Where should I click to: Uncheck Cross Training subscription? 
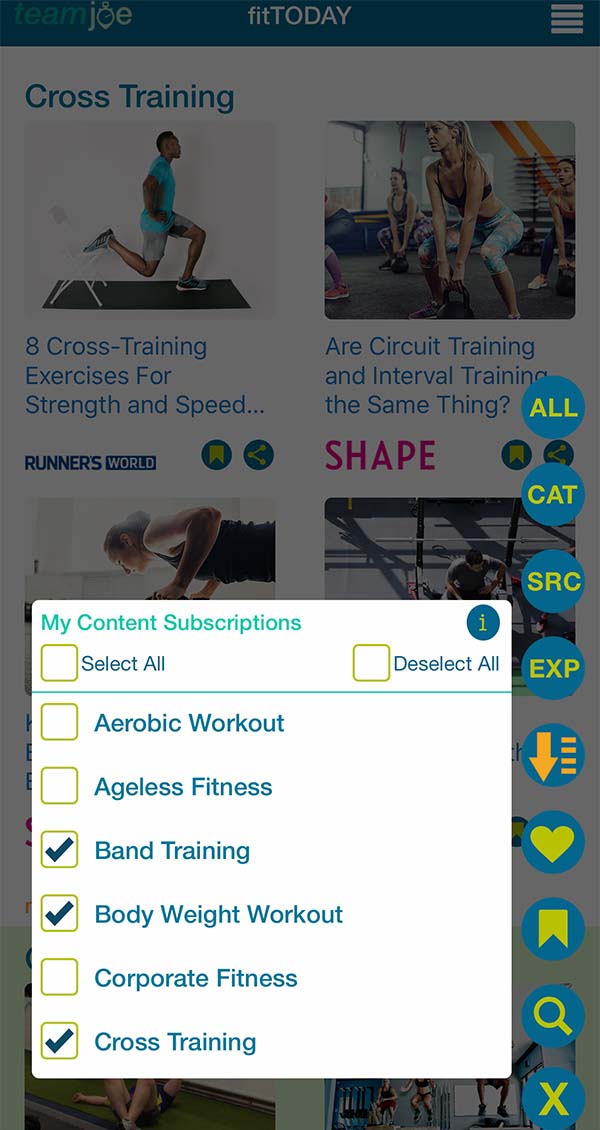coord(60,1042)
